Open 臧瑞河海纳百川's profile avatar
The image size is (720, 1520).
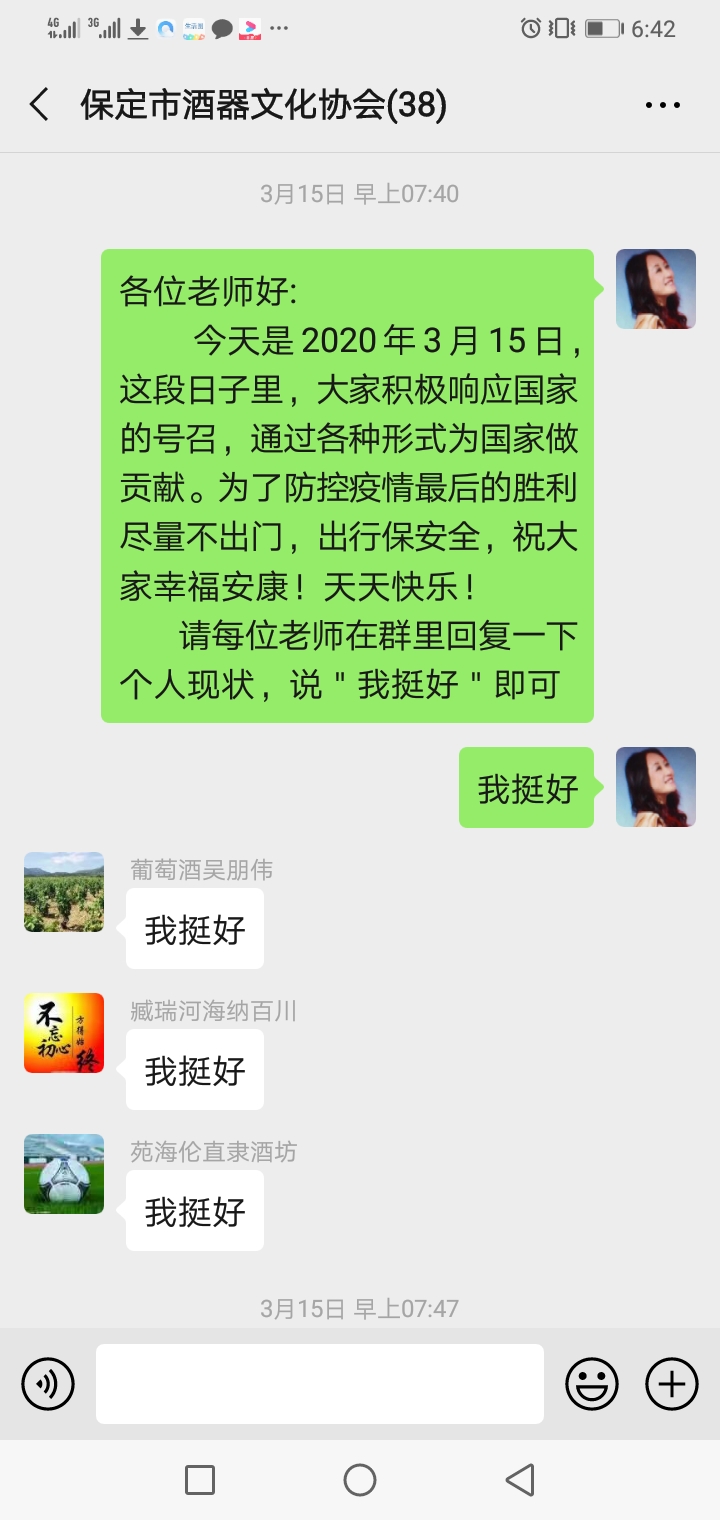pyautogui.click(x=64, y=1033)
